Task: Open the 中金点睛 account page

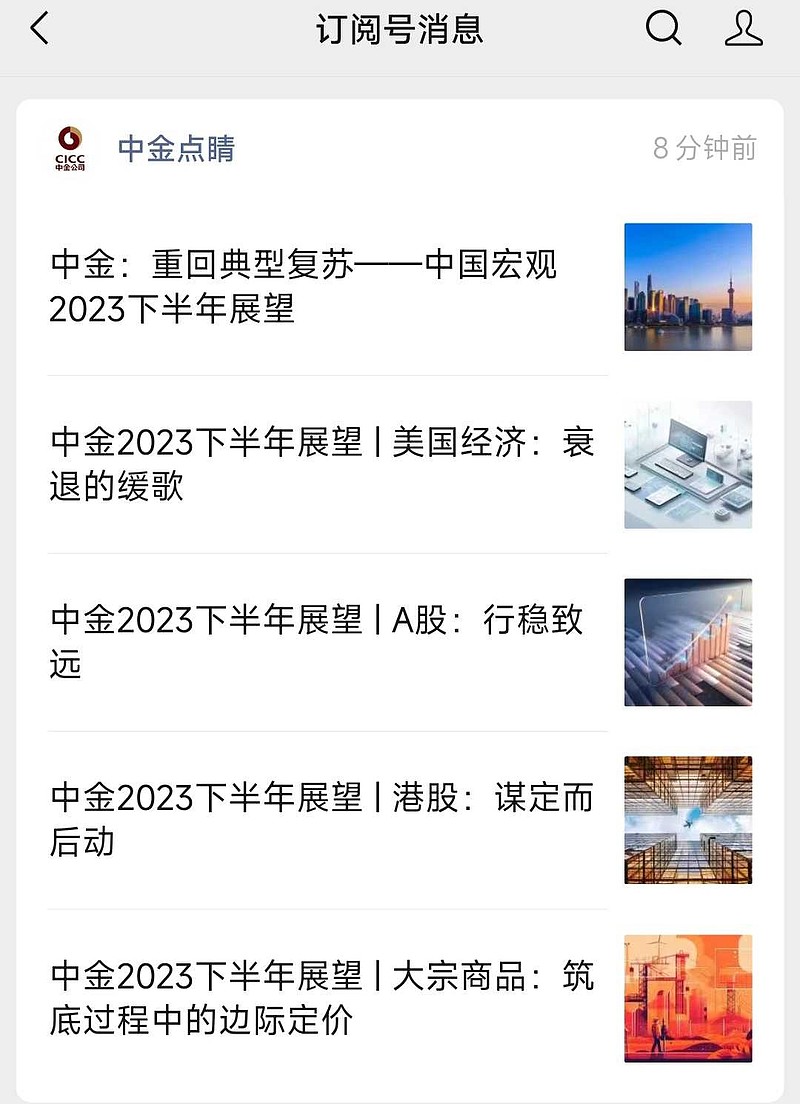Action: (176, 149)
